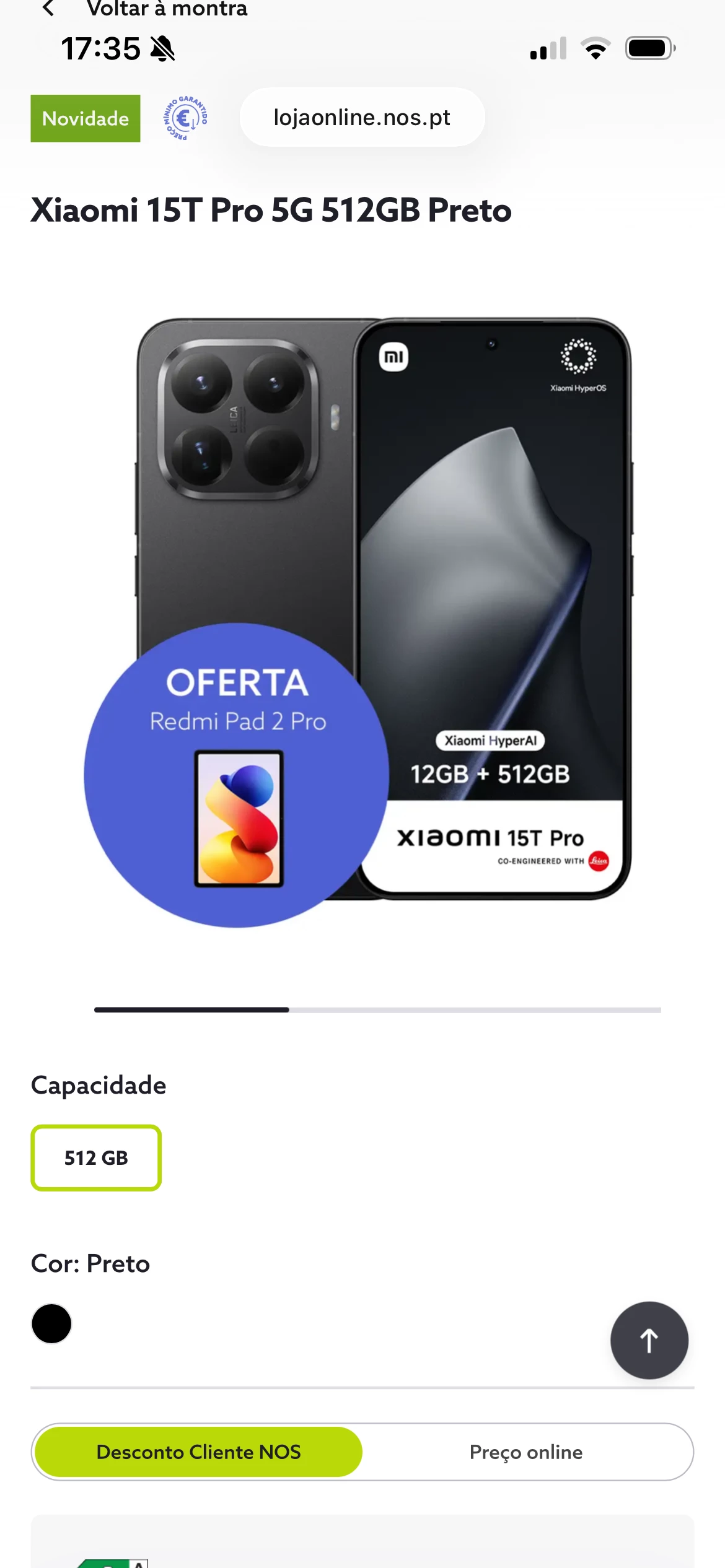Choose the black color swatch
This screenshot has height=1568, width=725.
[51, 1323]
